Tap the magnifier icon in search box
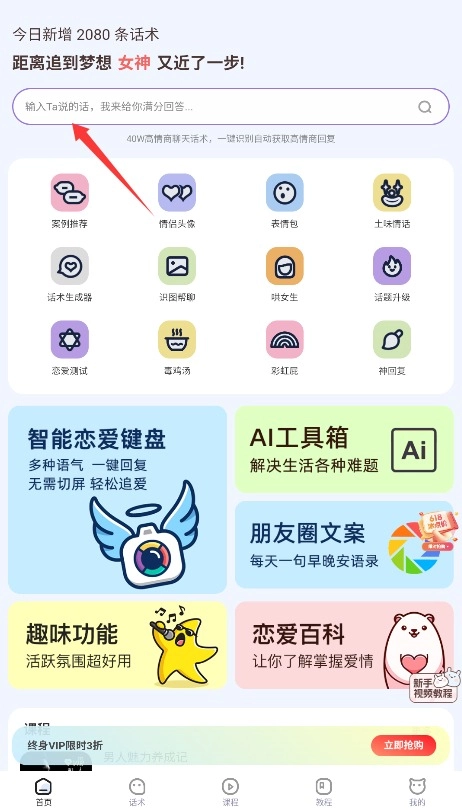This screenshot has width=462, height=810. 425,107
